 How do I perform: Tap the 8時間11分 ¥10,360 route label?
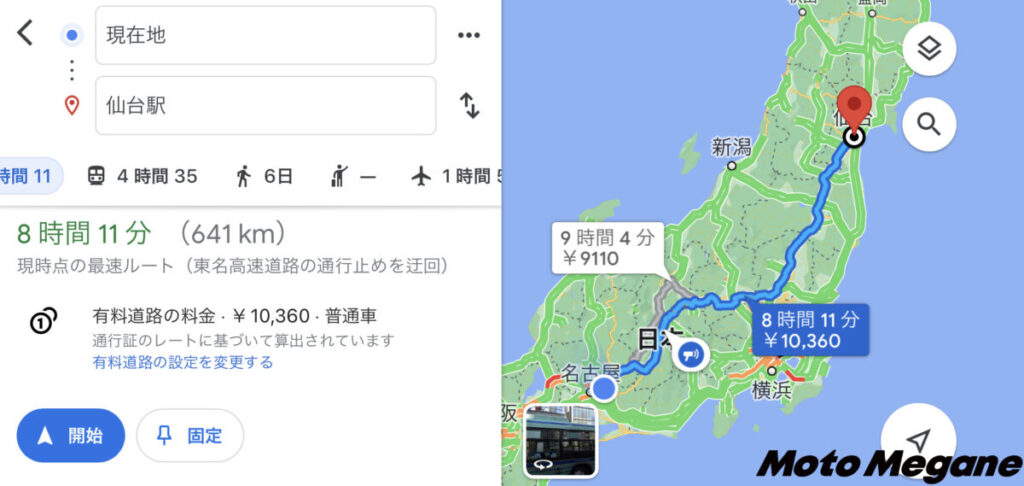809,331
